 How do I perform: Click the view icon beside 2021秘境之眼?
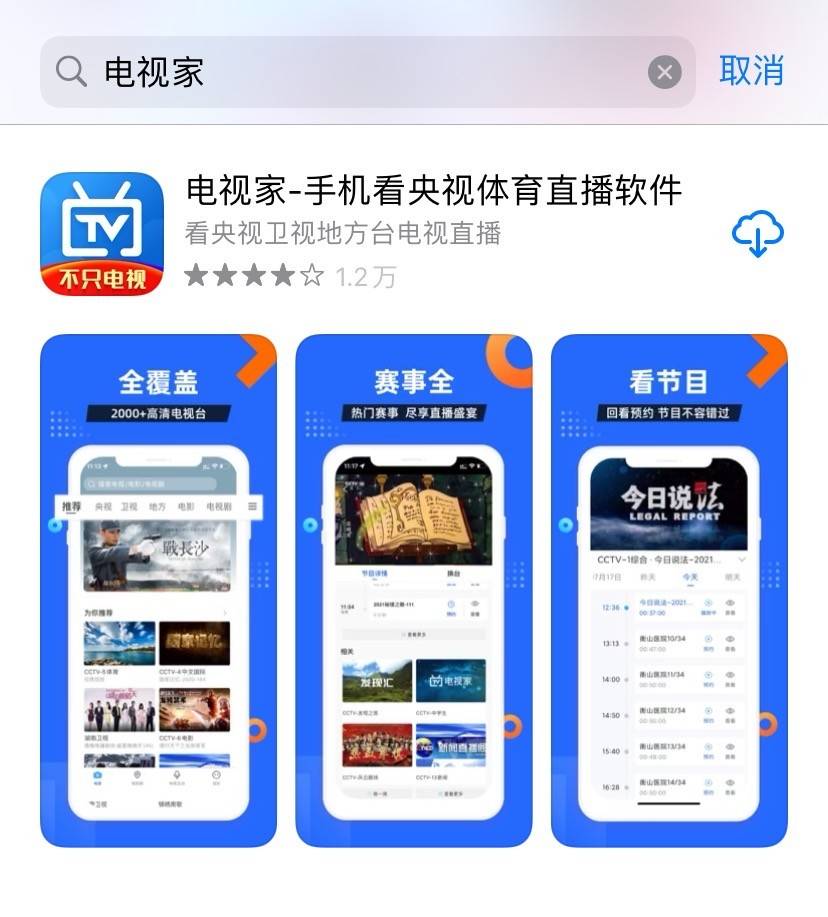(x=473, y=605)
